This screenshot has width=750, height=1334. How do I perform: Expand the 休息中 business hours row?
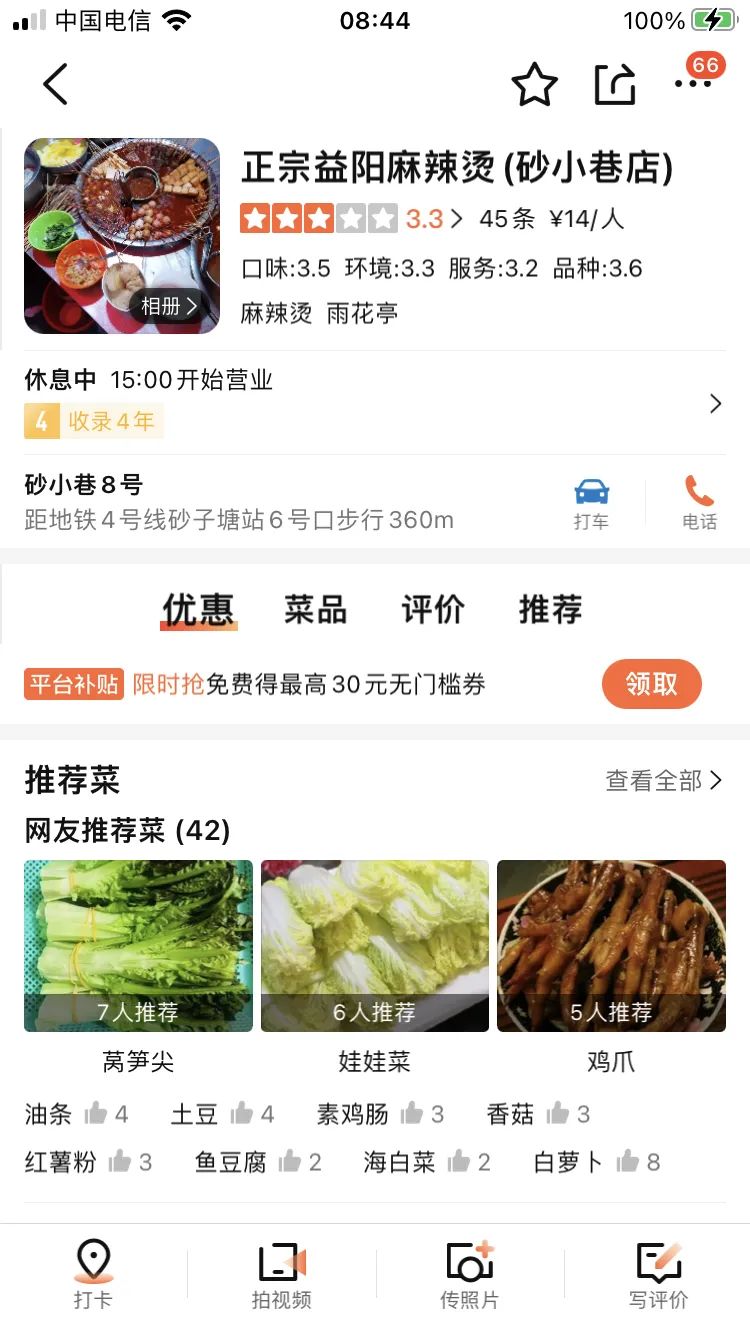click(714, 404)
